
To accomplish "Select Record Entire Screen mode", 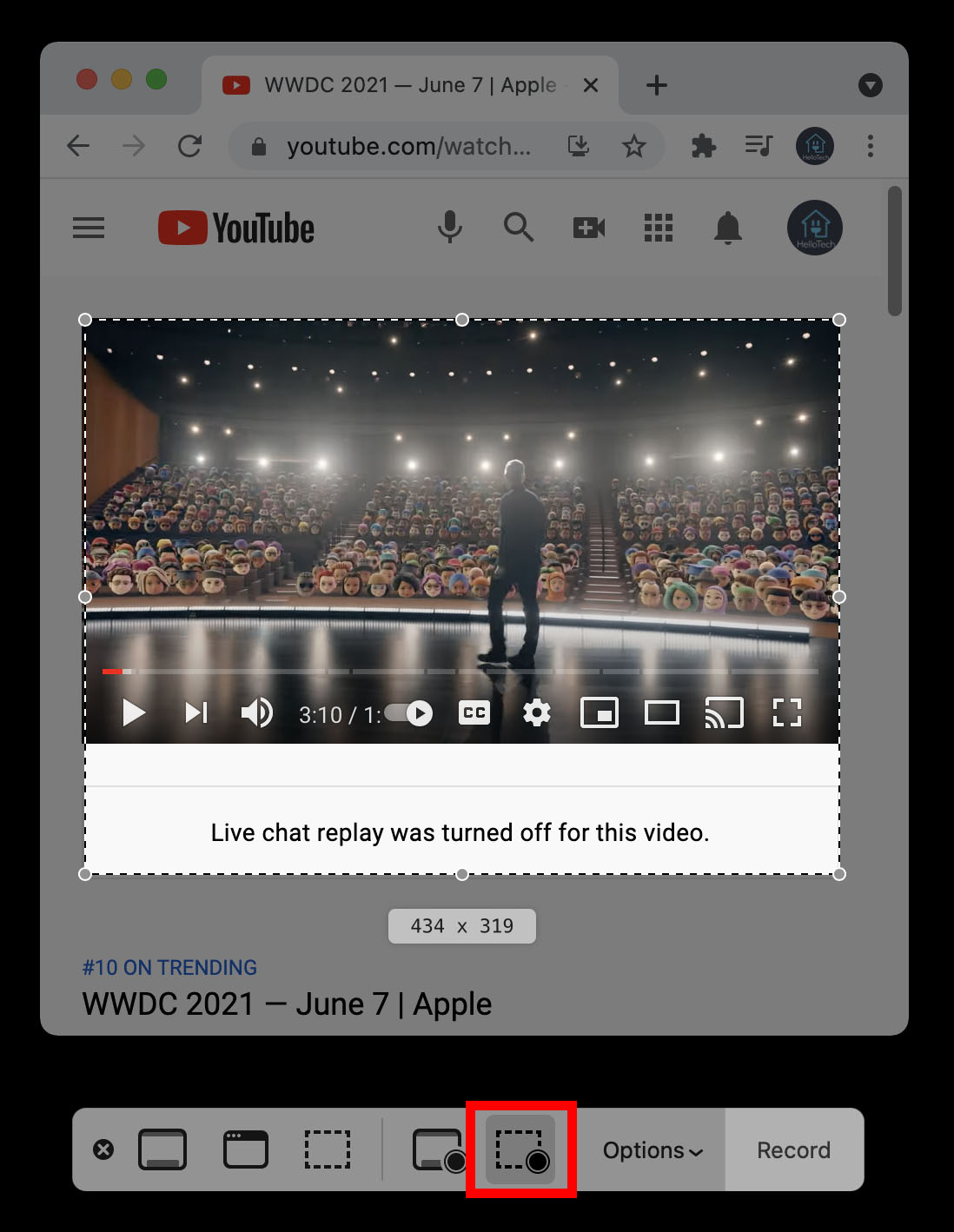I will (439, 1149).
